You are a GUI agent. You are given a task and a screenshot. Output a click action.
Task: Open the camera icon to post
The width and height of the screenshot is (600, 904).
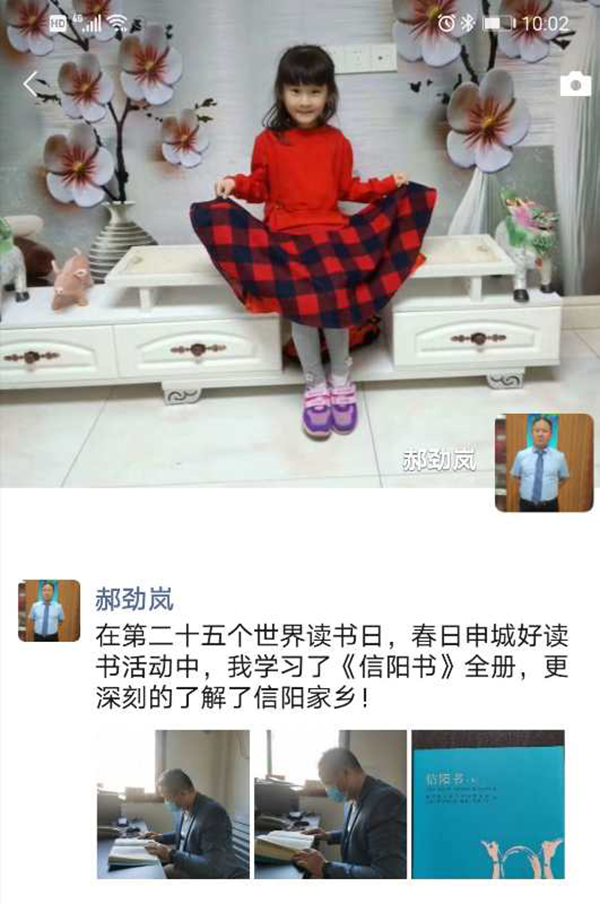(x=575, y=85)
